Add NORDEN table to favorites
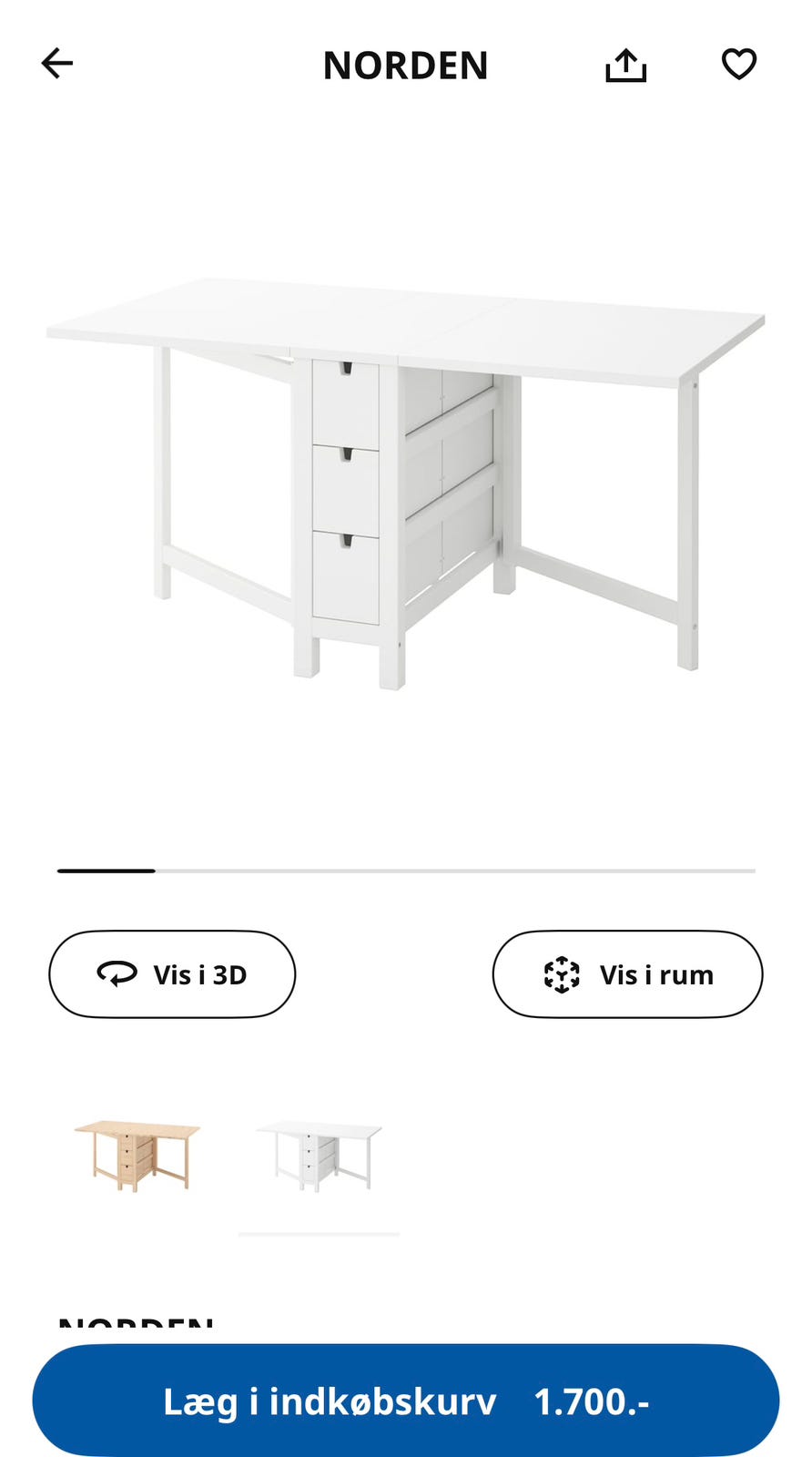This screenshot has width=812, height=1457. tap(738, 65)
